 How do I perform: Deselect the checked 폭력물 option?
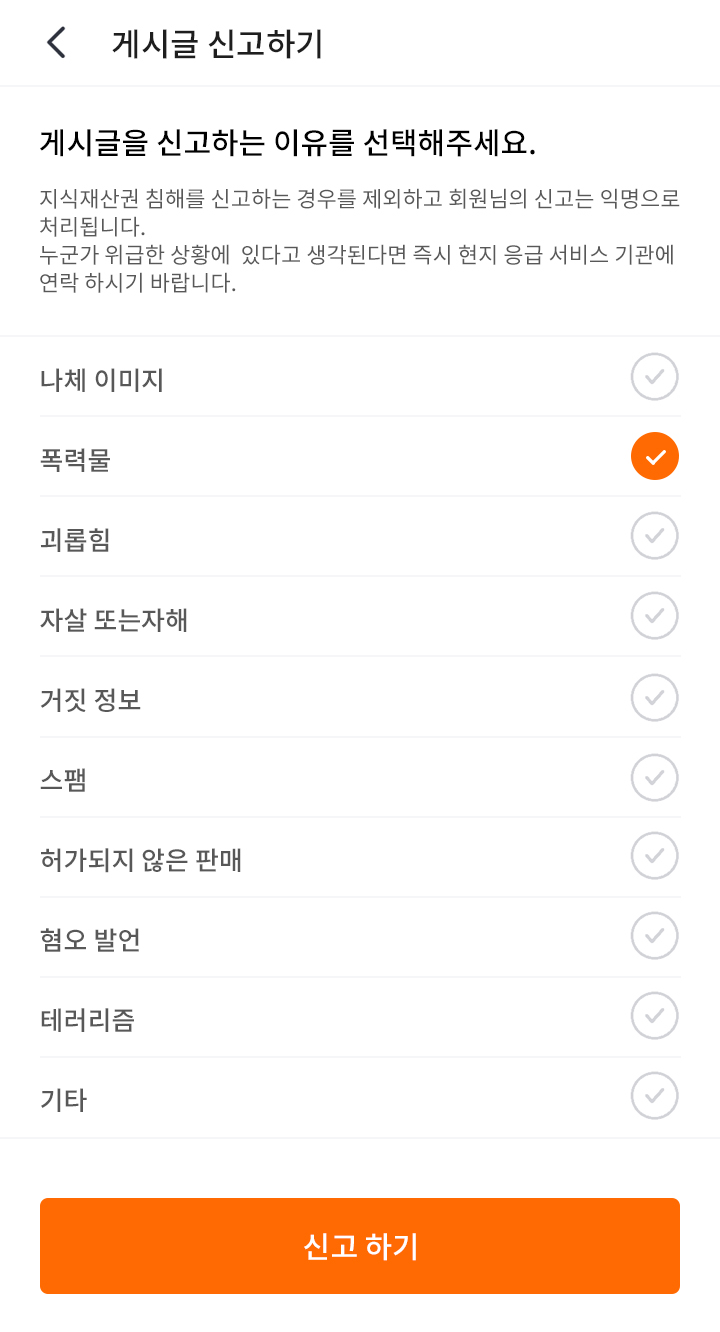654,457
